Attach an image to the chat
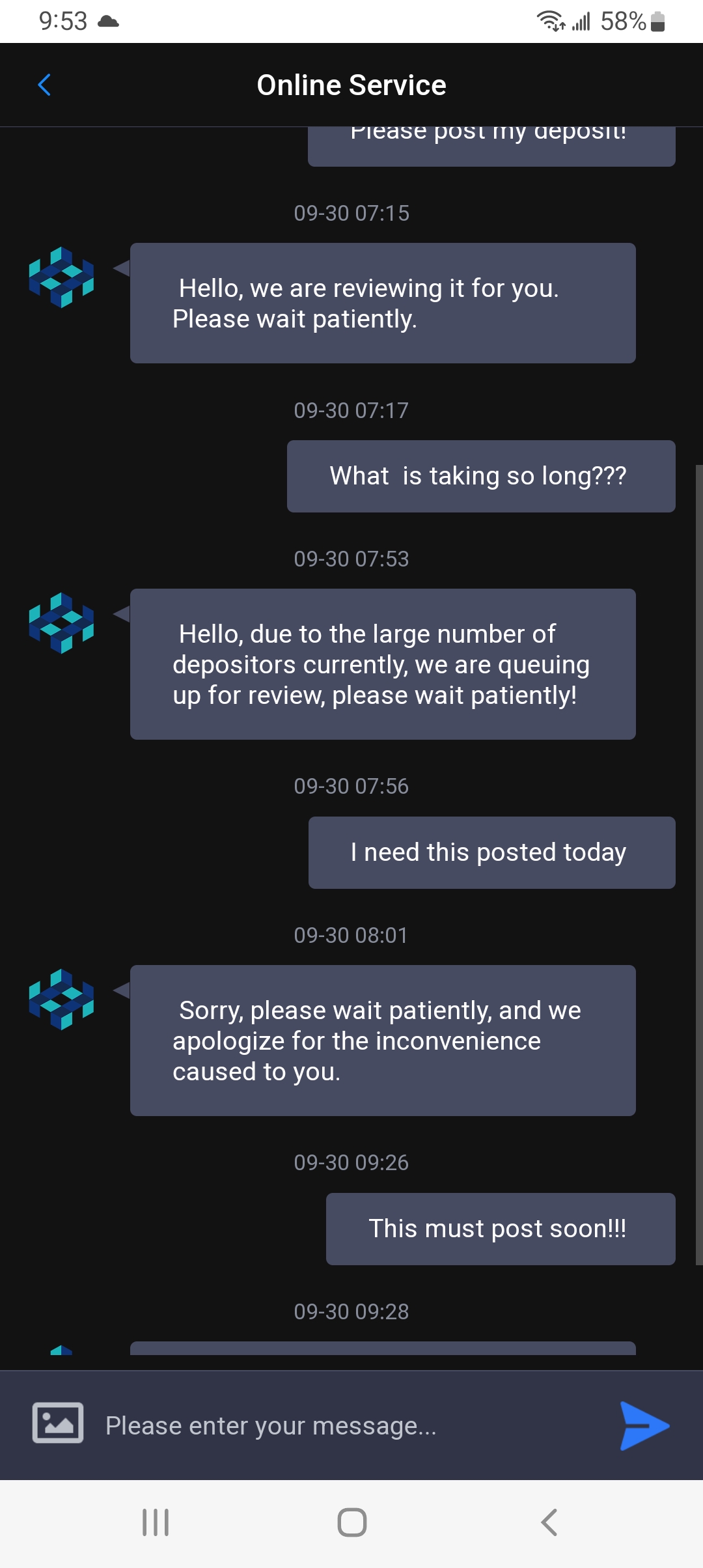This screenshot has height=1568, width=703. (58, 1423)
